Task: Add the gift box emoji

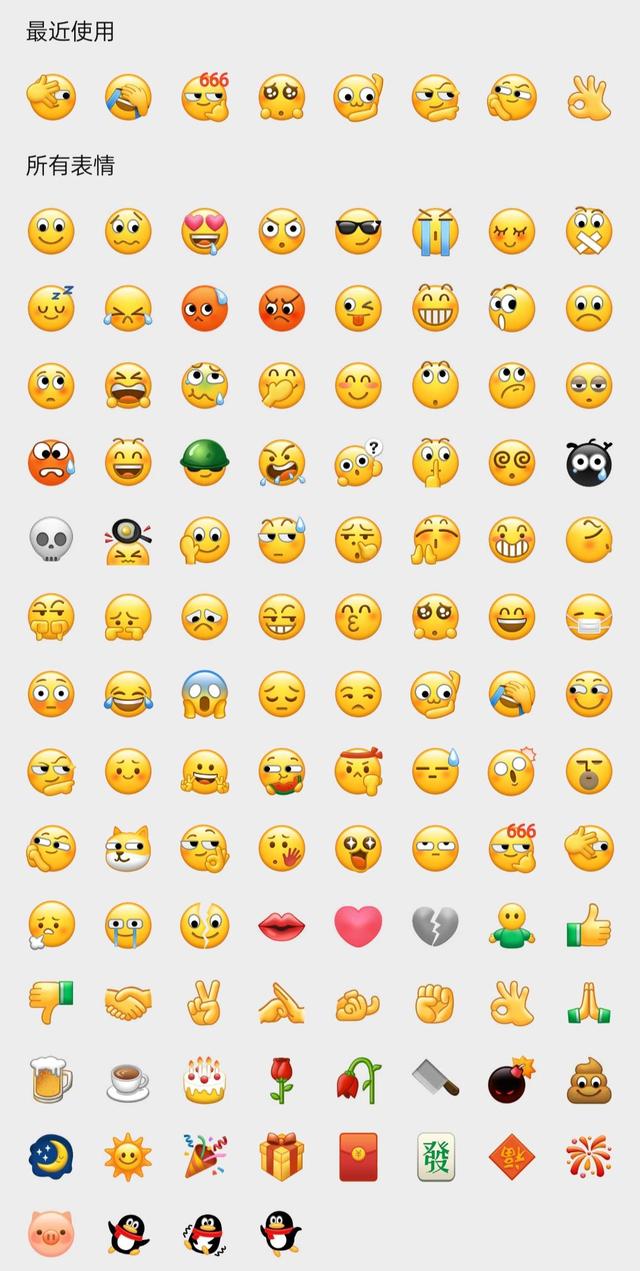Action: [281, 1157]
